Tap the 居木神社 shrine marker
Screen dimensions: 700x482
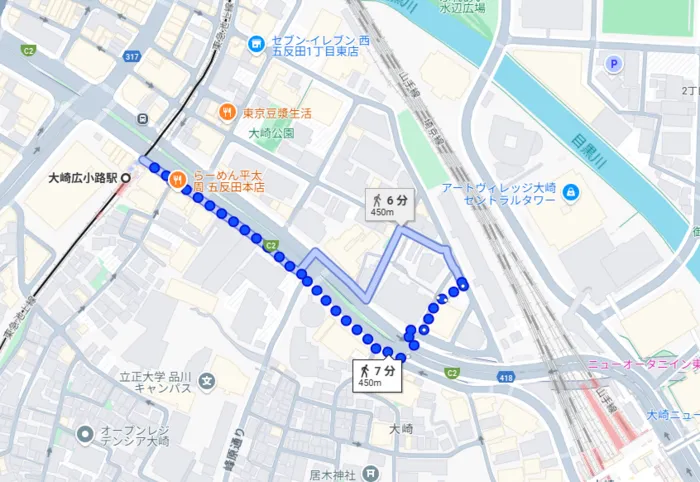pyautogui.click(x=371, y=471)
